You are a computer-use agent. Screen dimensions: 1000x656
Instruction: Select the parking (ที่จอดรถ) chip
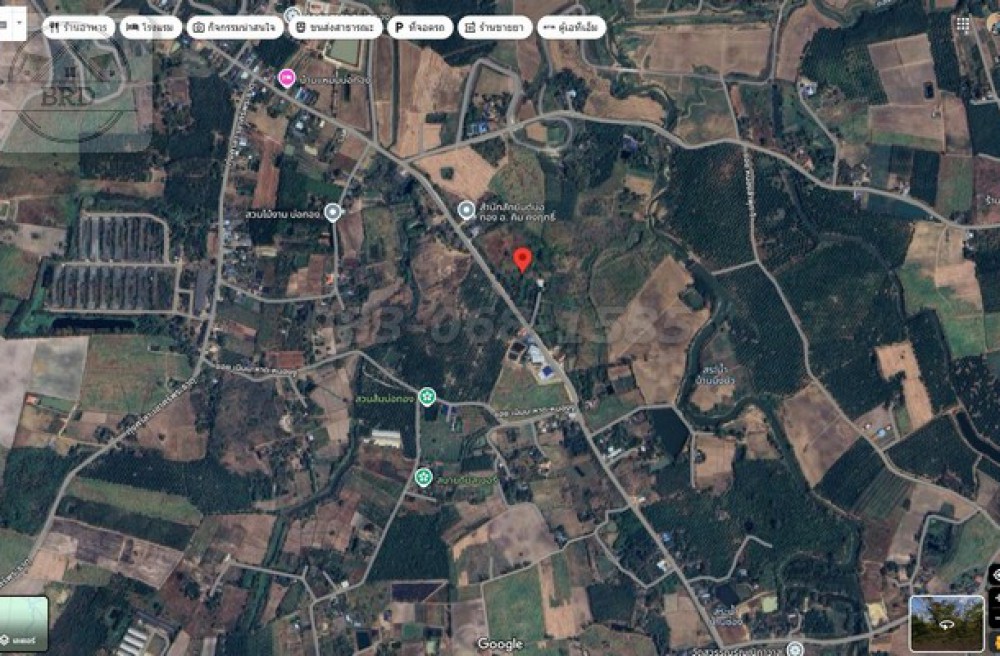tap(418, 27)
